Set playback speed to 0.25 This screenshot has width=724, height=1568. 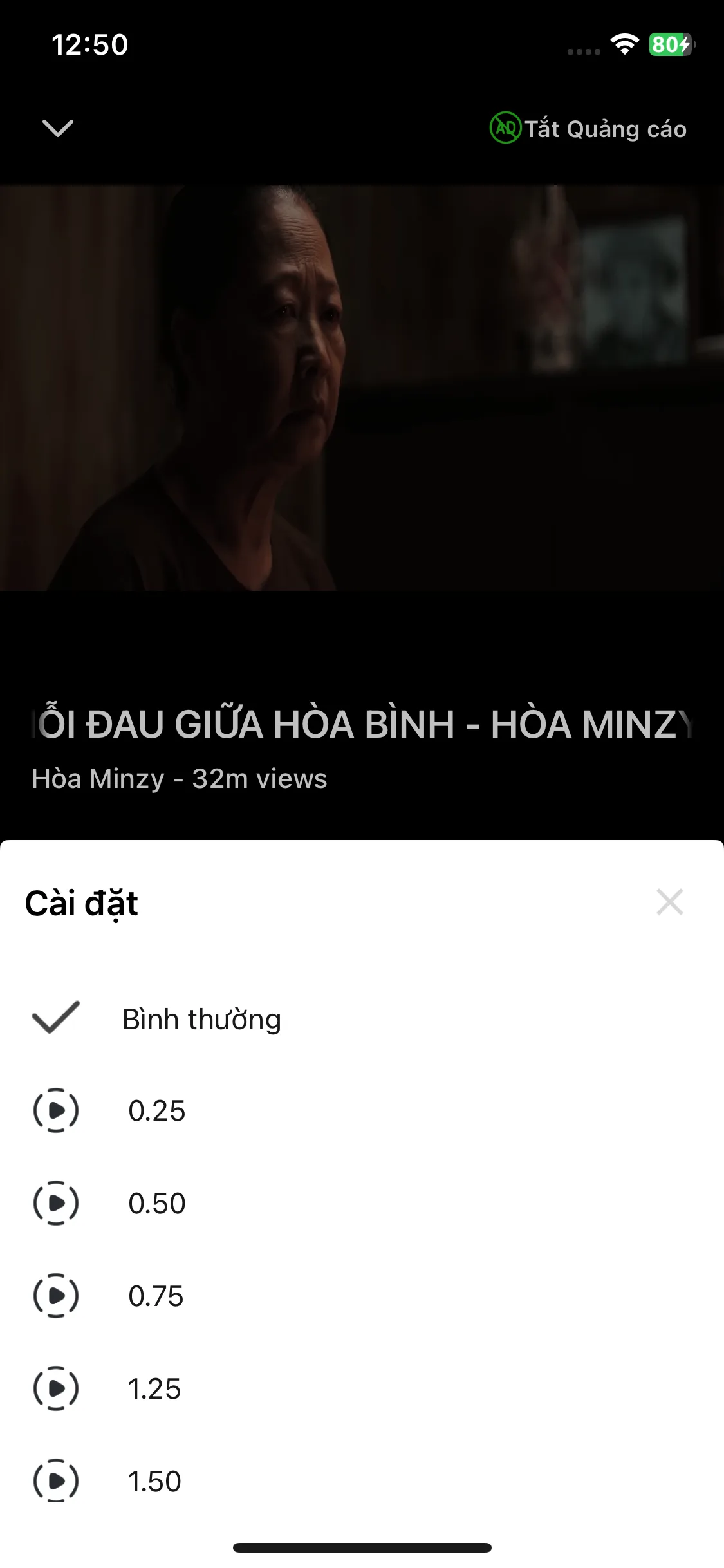156,1111
